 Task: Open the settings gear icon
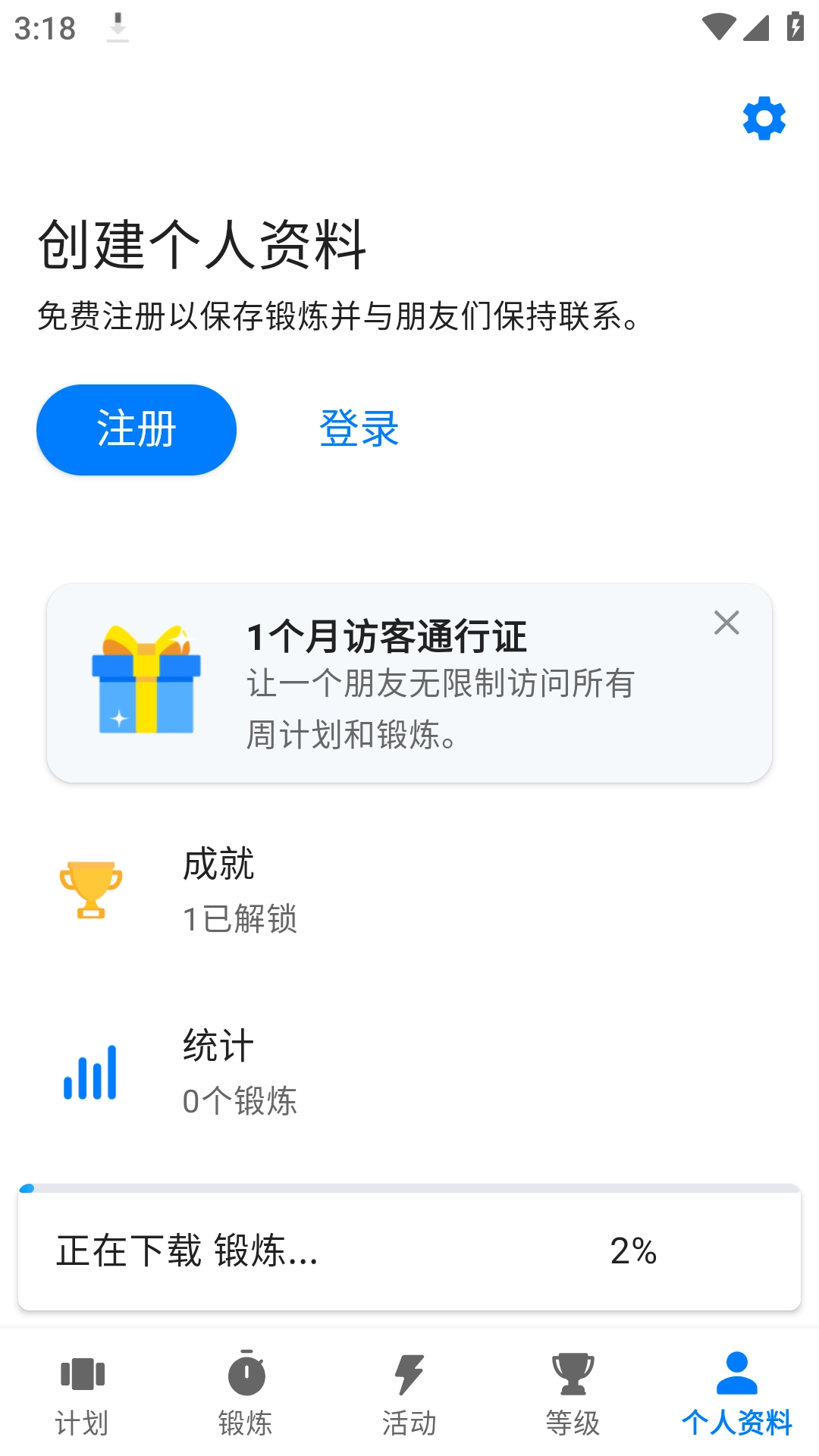click(764, 118)
